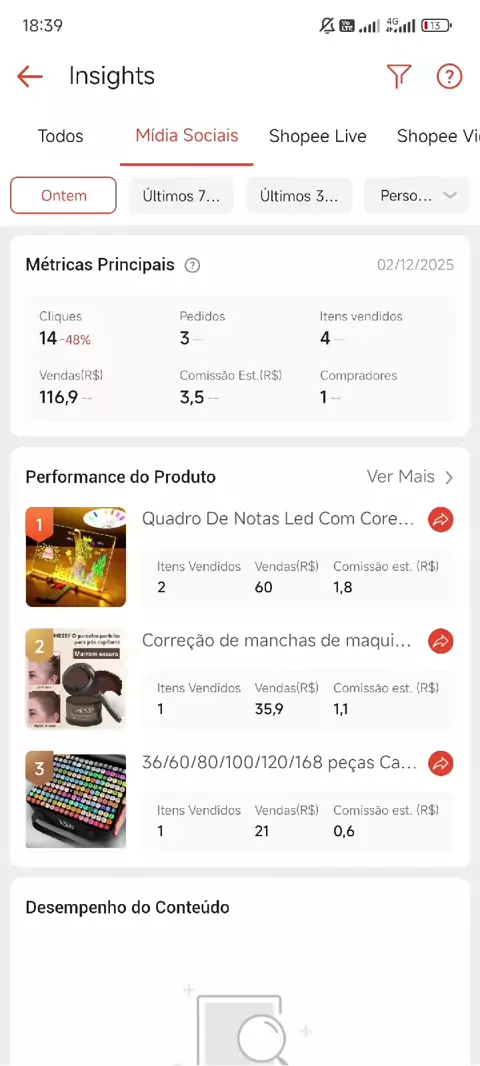
Task: Share the 36/60/80 peças marker product
Action: pyautogui.click(x=441, y=763)
